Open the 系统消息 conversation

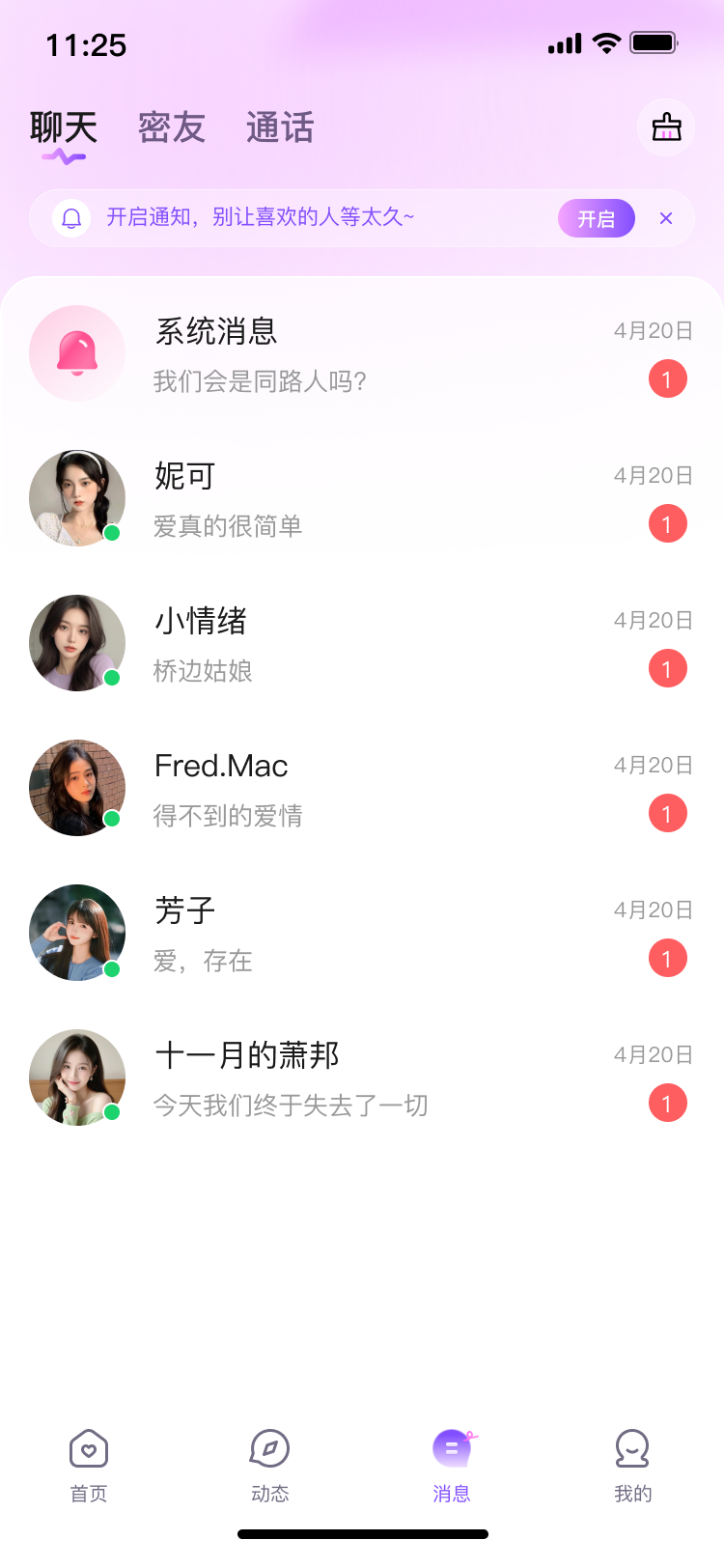[x=362, y=354]
